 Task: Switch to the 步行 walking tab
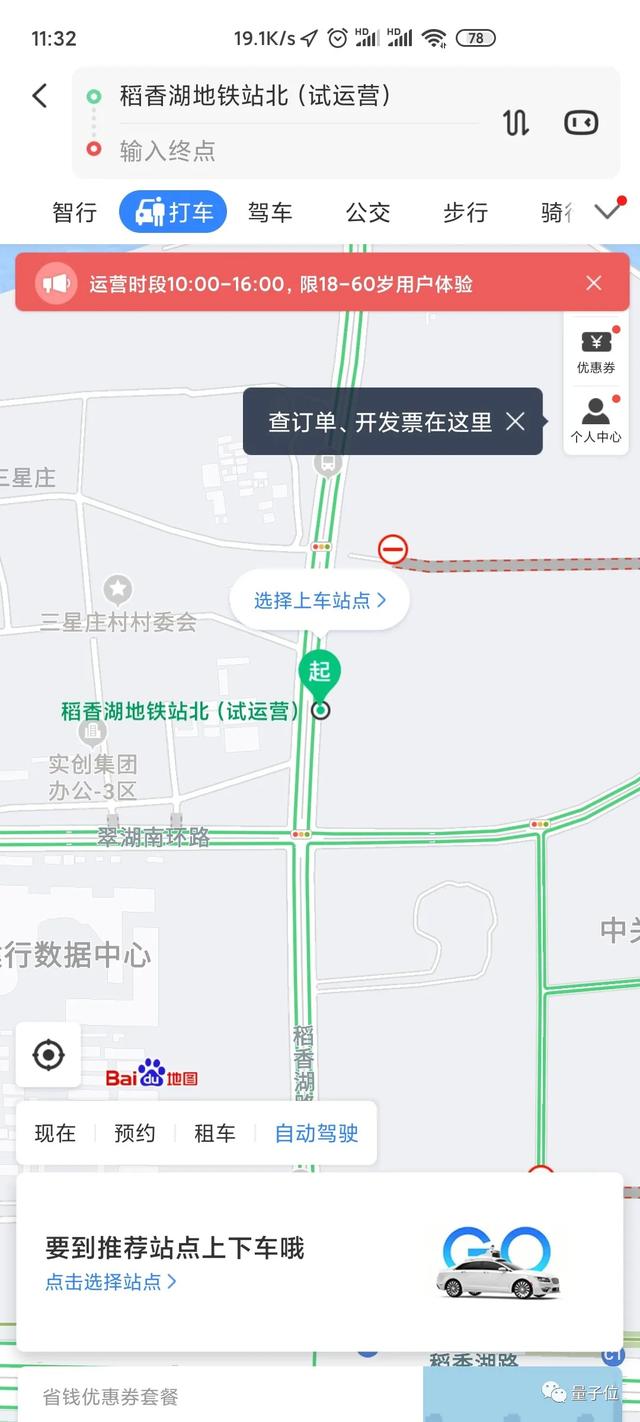click(x=465, y=212)
